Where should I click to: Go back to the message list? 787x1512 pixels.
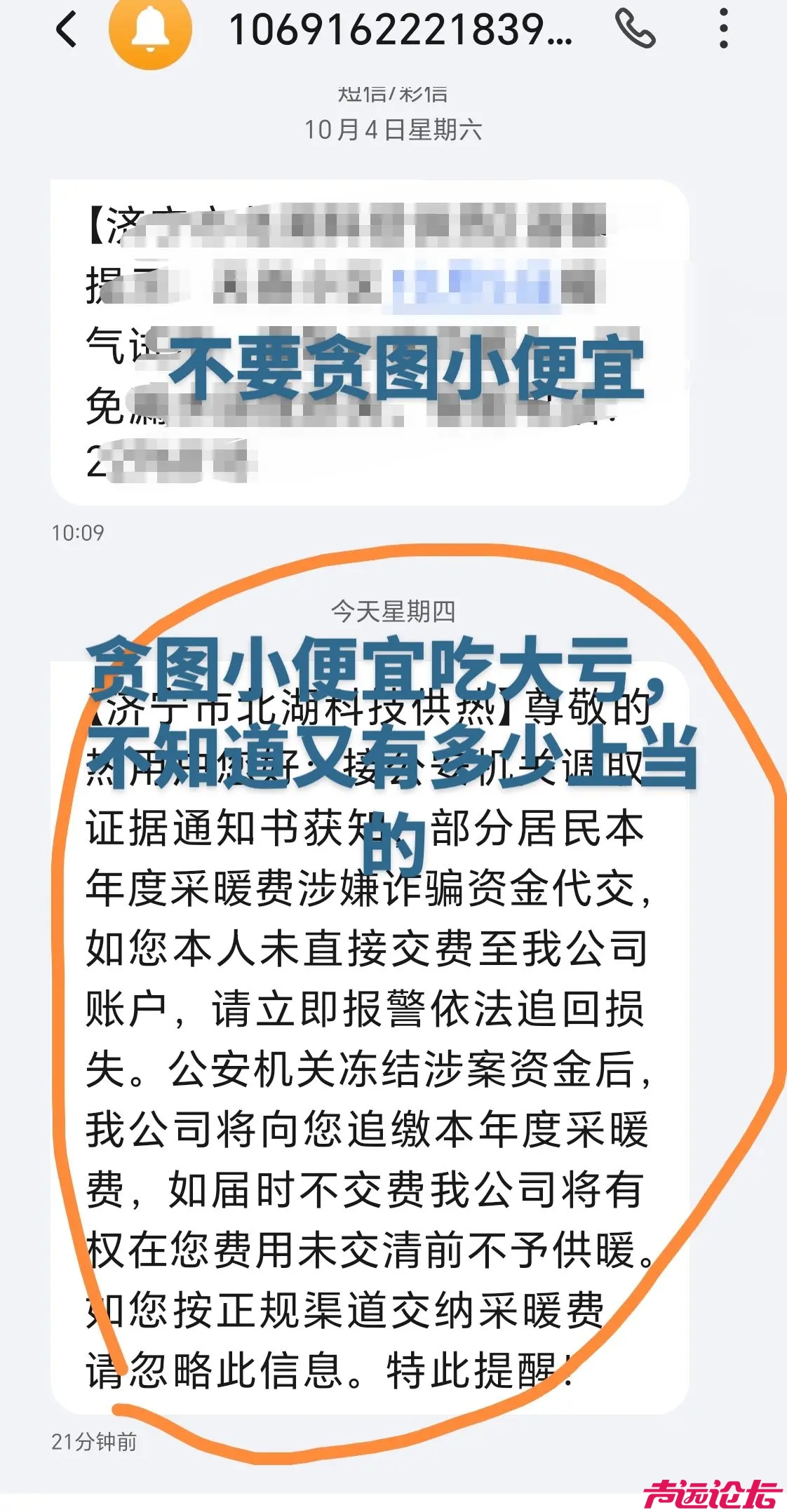67,29
